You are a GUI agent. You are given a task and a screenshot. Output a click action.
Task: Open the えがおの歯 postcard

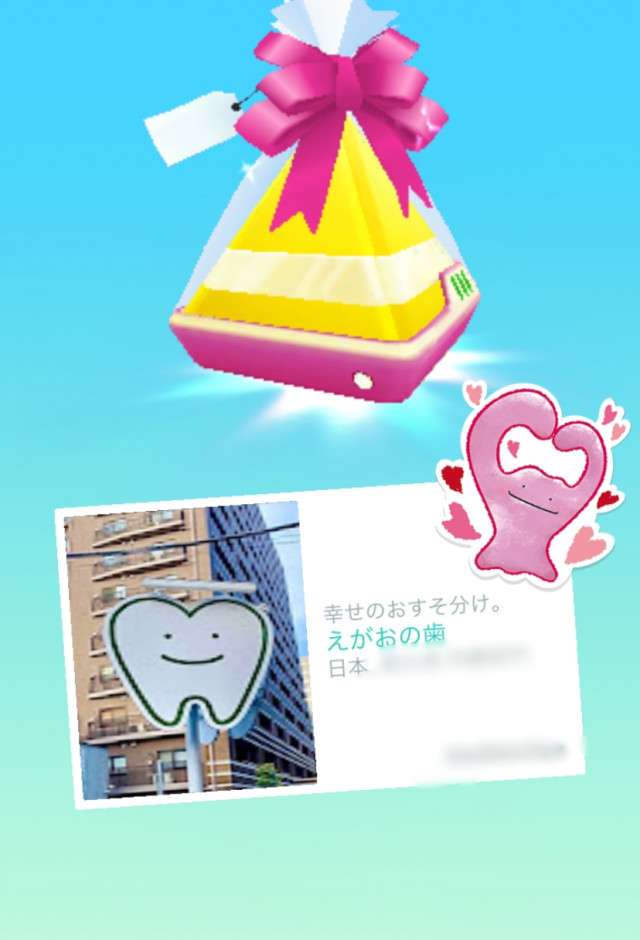click(x=322, y=645)
